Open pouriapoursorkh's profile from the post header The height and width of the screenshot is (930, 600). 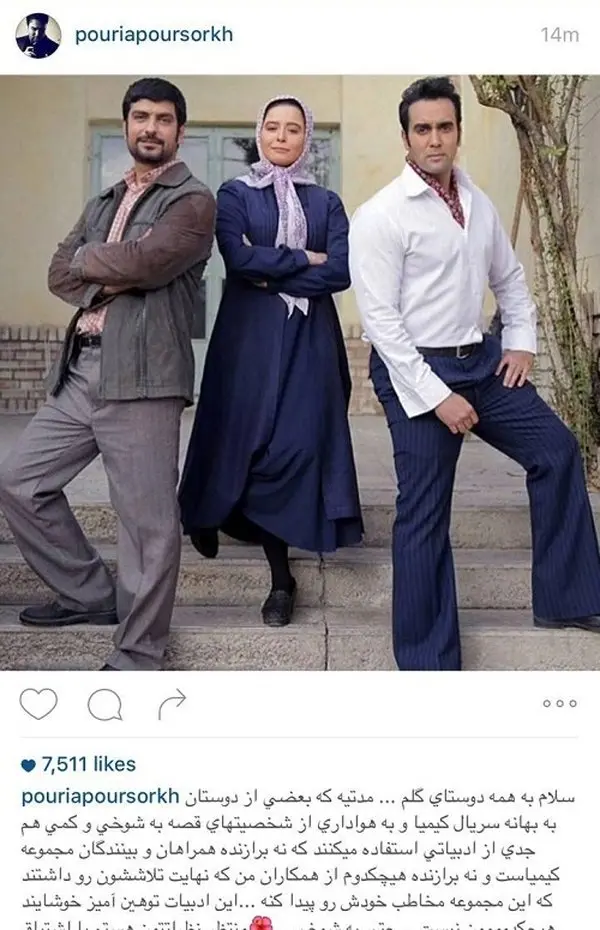[x=153, y=35]
